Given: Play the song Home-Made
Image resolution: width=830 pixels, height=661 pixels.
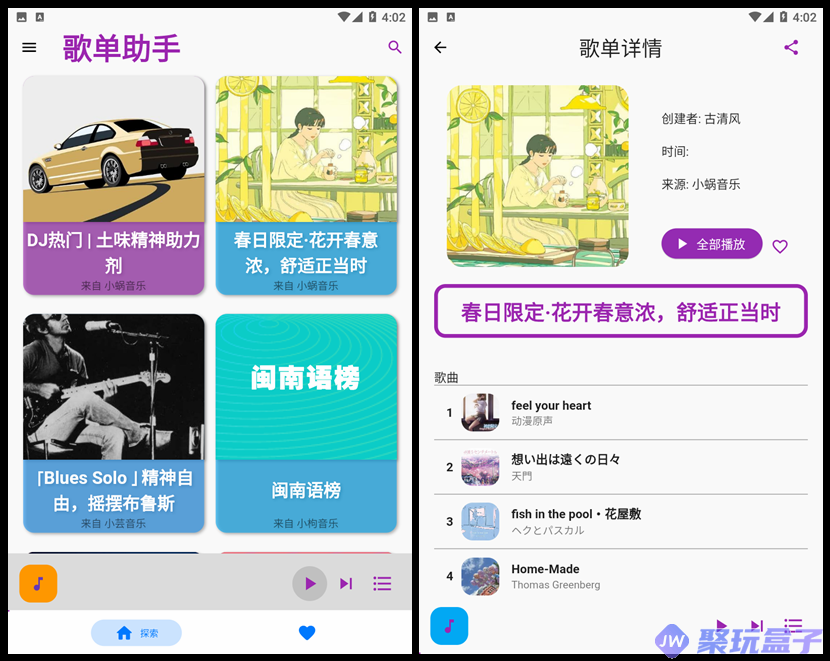Looking at the screenshot, I should tap(620, 576).
